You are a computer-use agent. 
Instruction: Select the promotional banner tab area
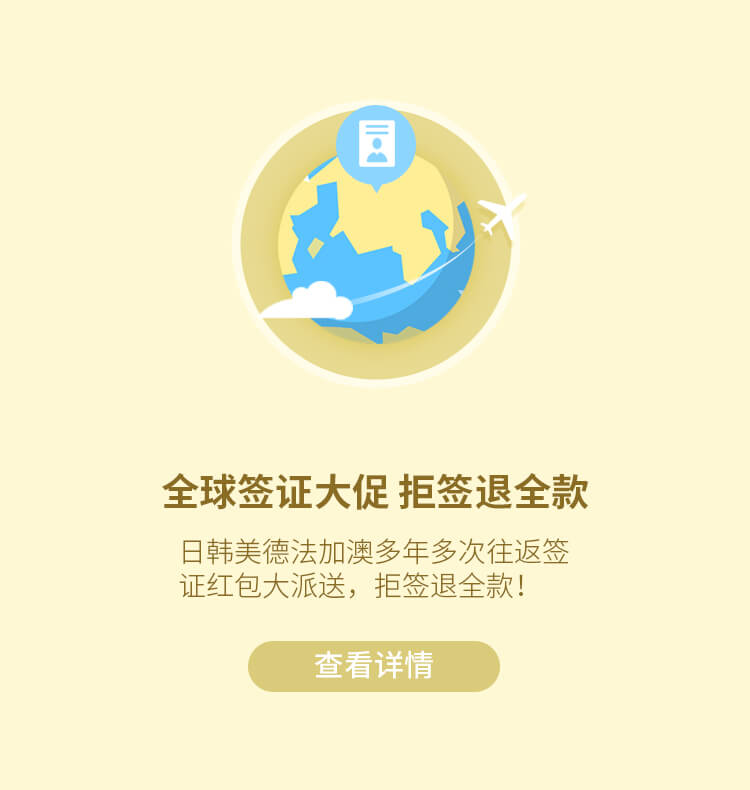375,395
